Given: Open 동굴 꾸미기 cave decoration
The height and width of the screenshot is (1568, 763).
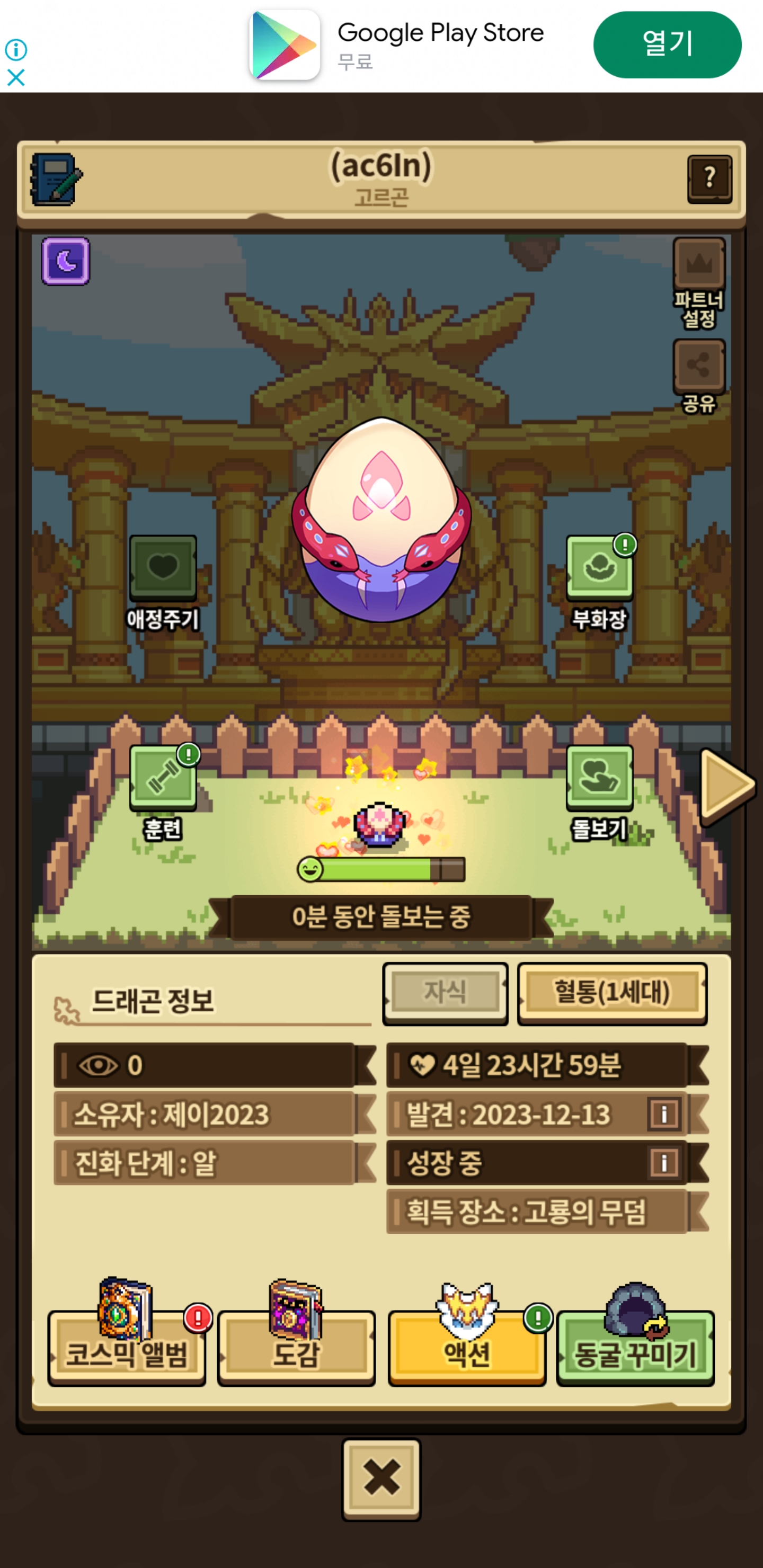Looking at the screenshot, I should tap(635, 1347).
